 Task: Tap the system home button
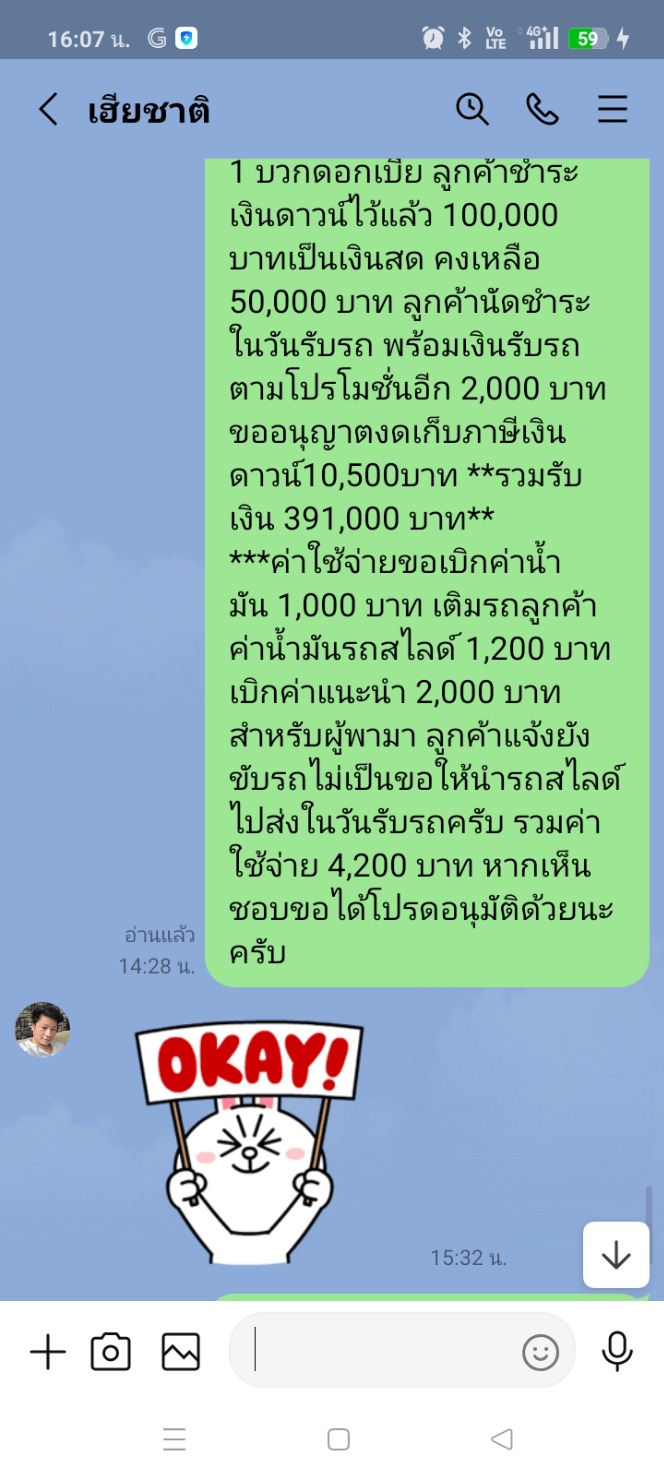[x=338, y=1439]
